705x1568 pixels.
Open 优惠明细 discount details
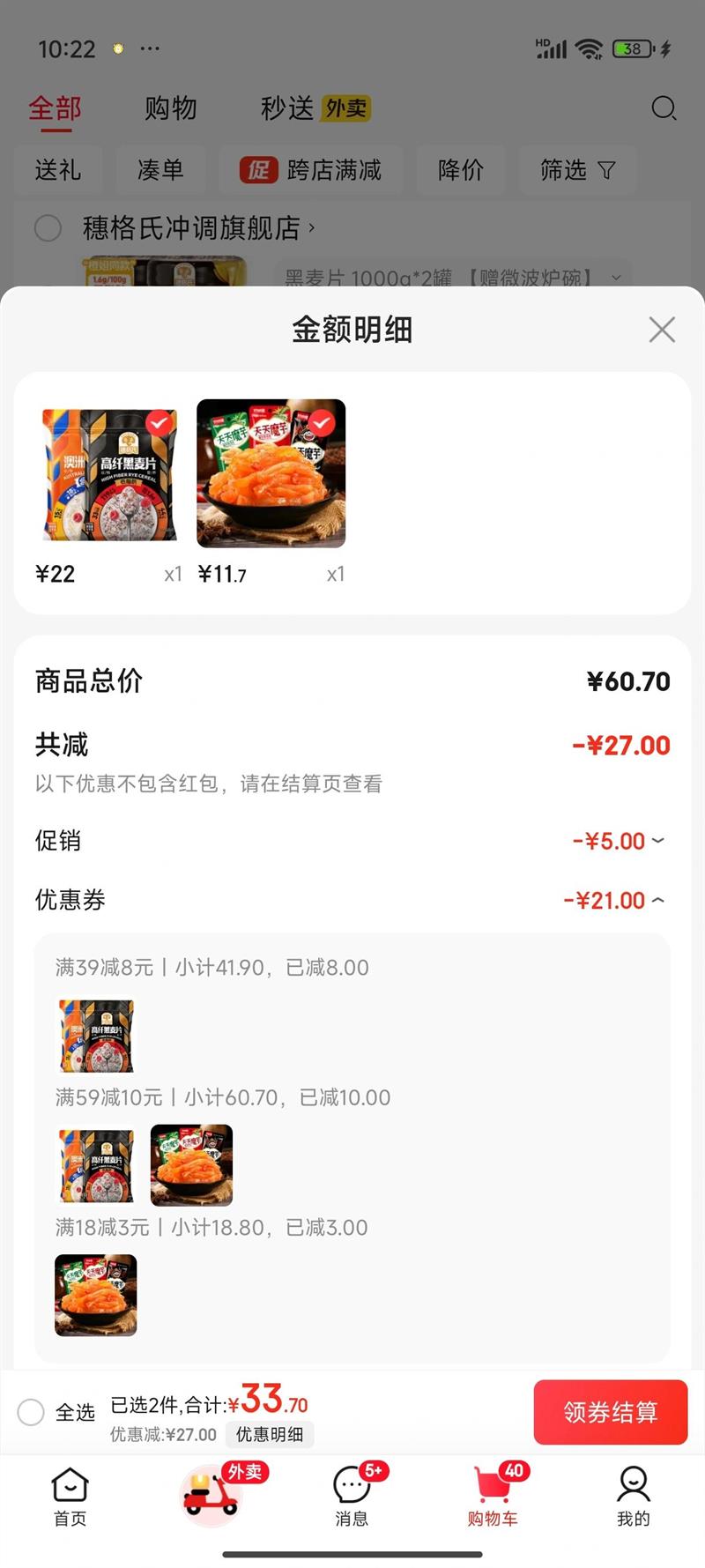(270, 1434)
